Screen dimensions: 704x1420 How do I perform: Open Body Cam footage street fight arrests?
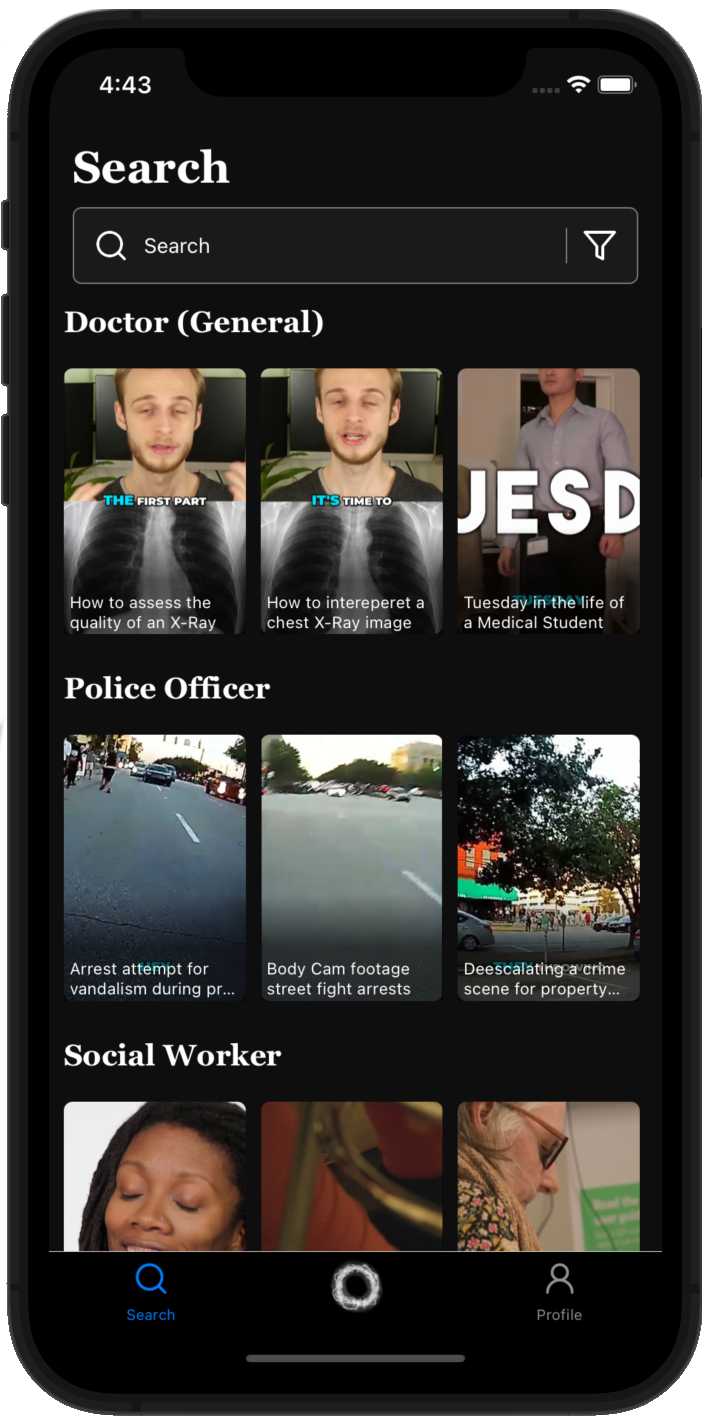tap(351, 867)
